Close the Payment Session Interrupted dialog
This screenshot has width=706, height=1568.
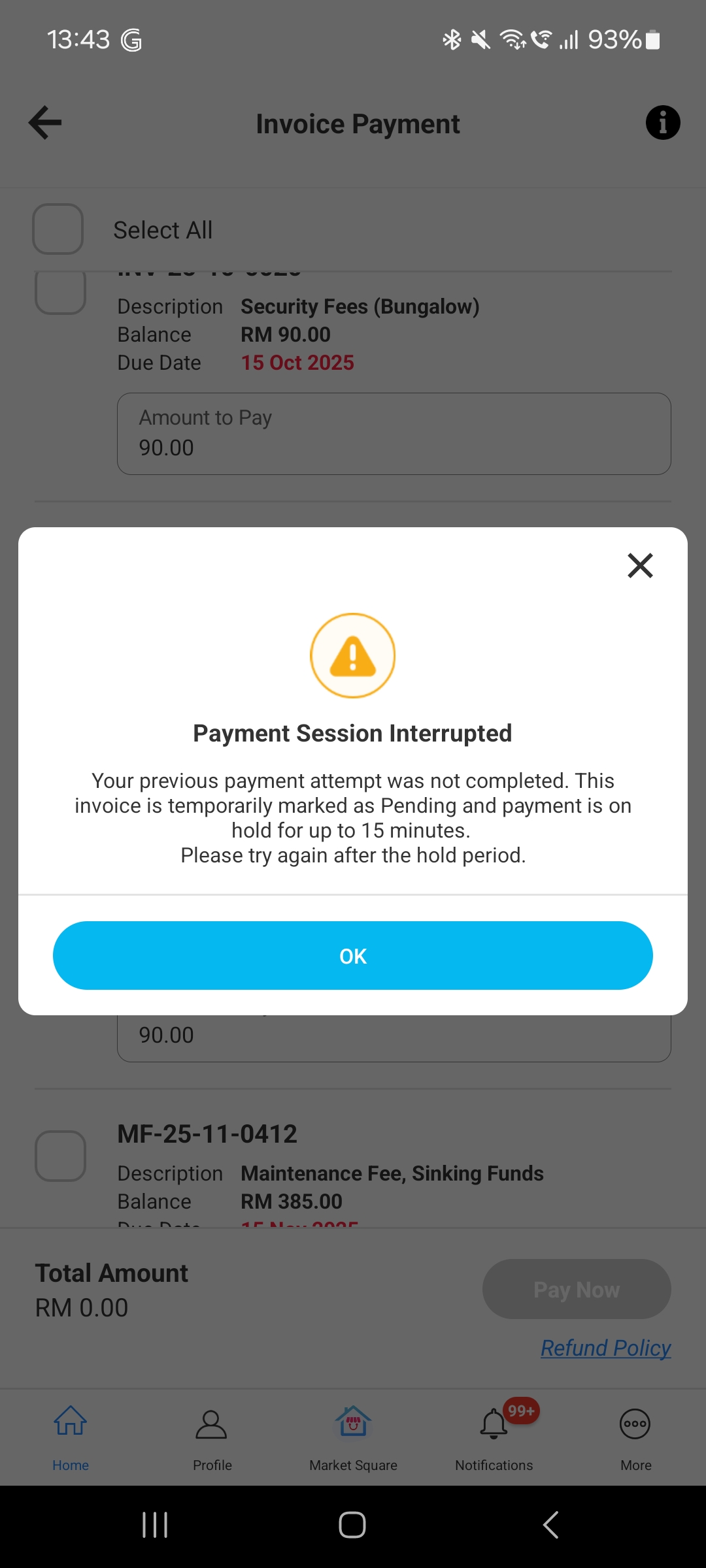point(640,566)
